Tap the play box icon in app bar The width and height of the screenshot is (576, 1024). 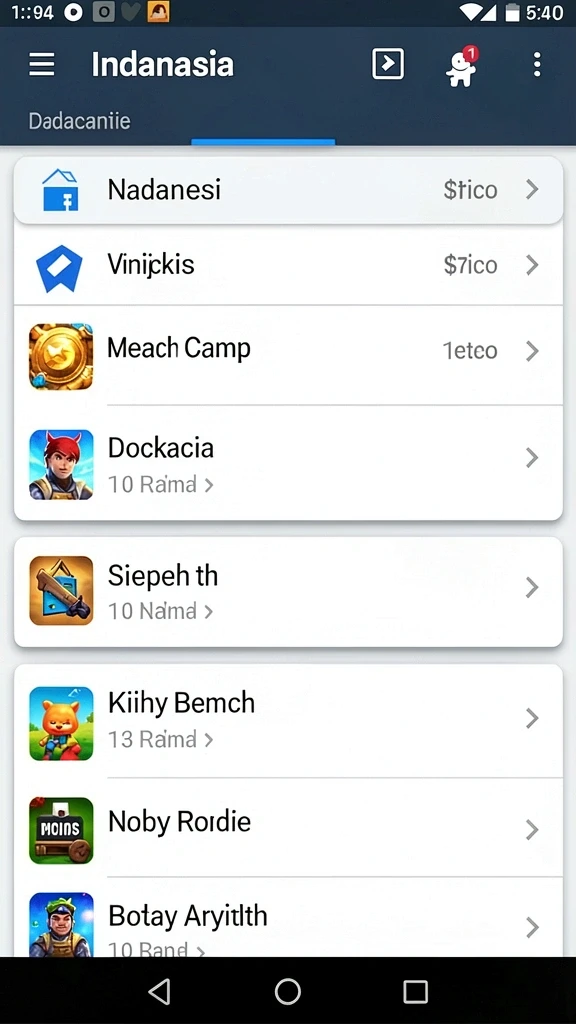pos(388,64)
